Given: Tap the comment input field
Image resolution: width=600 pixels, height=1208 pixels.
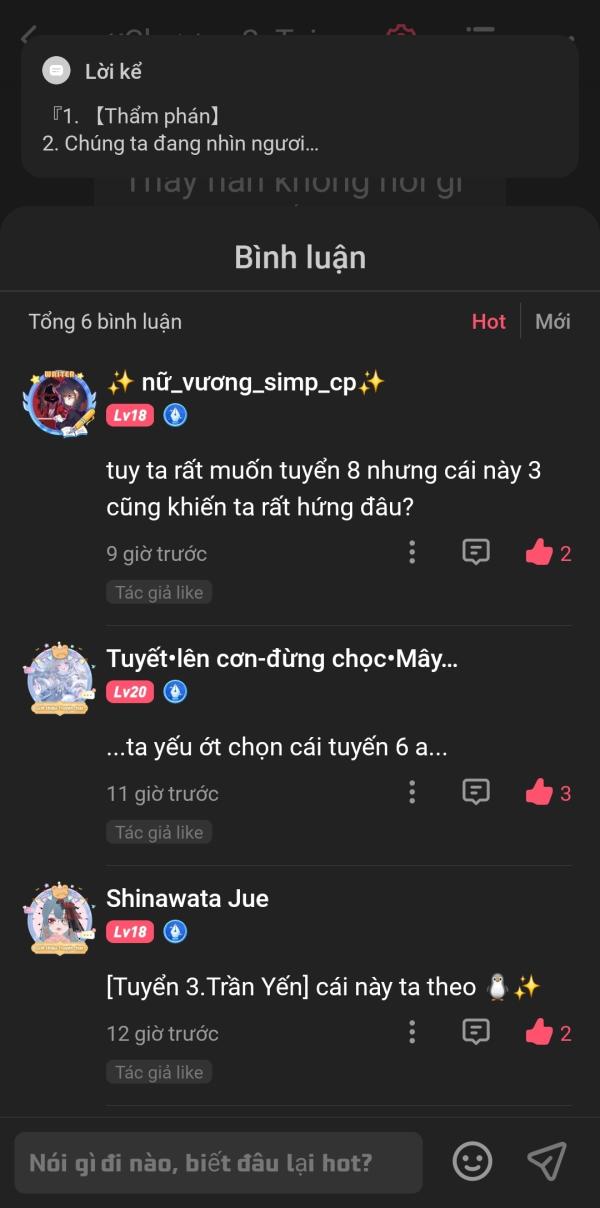Looking at the screenshot, I should click(218, 1162).
